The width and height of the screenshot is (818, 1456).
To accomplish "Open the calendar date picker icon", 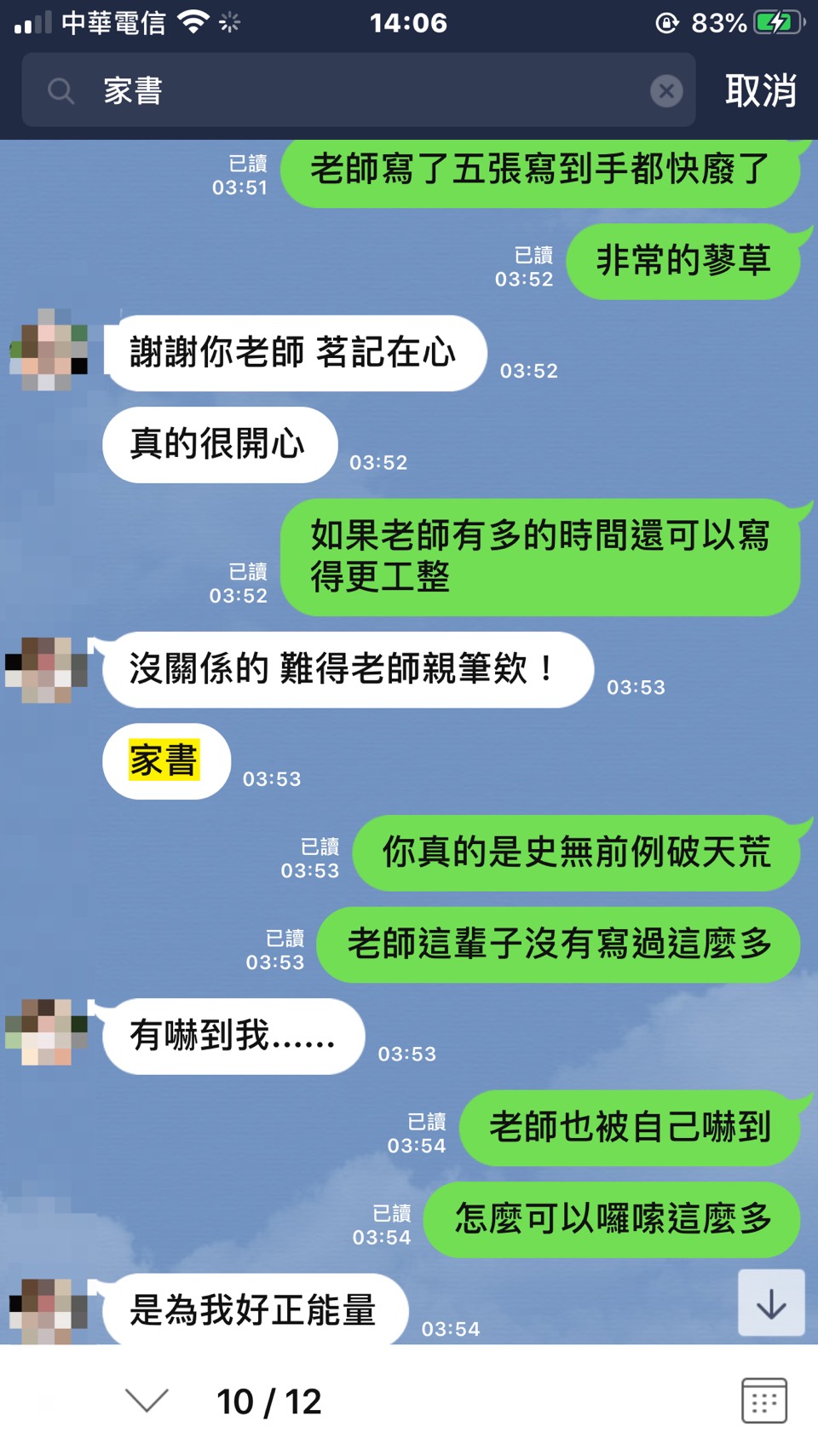I will pos(763,1401).
